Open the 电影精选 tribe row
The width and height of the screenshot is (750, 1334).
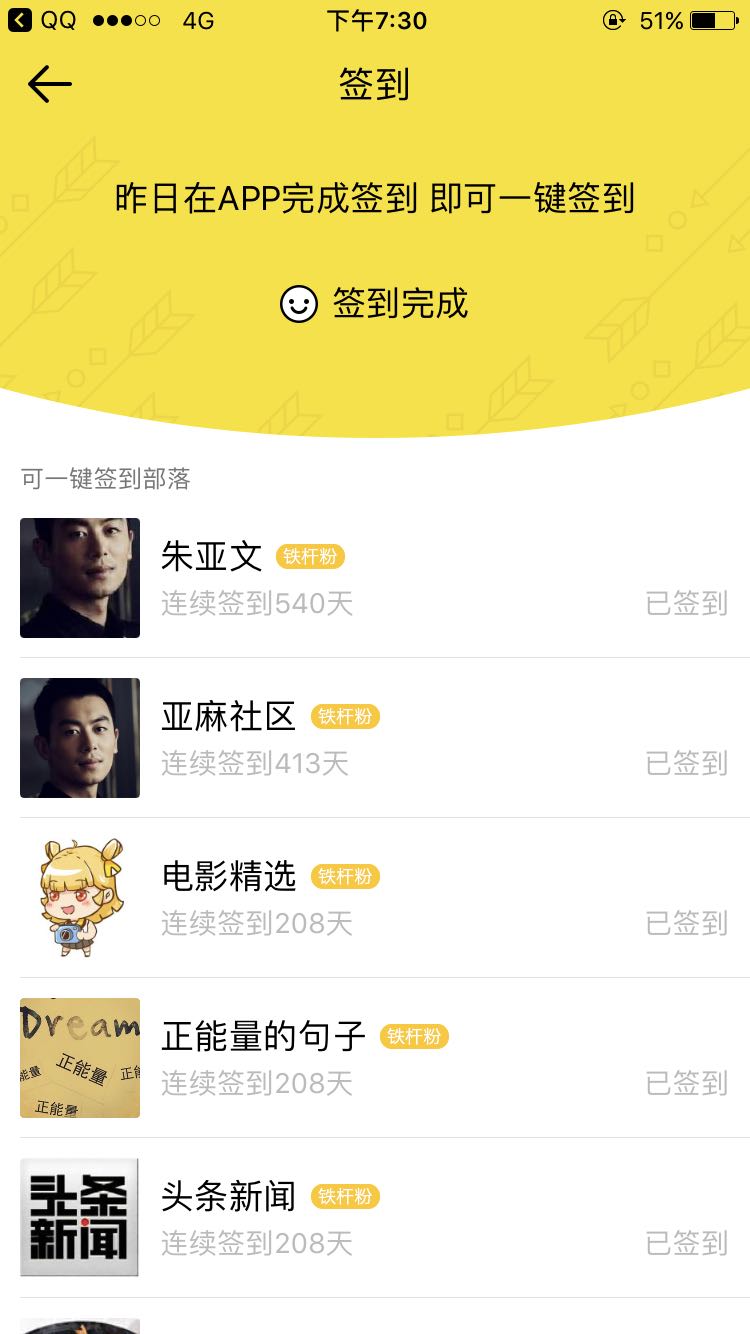(375, 898)
